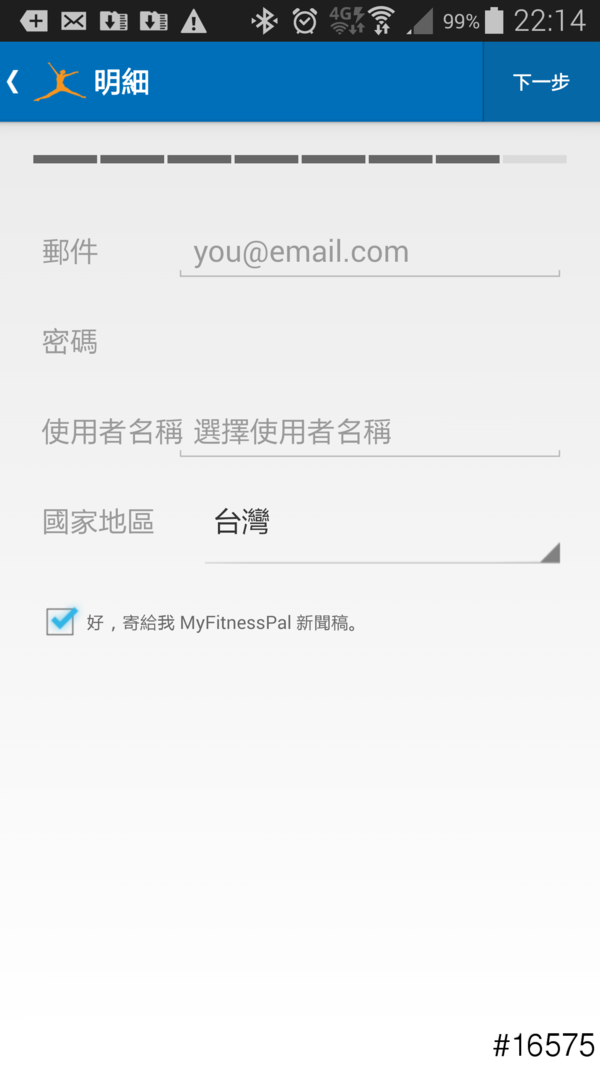
Task: Focus the 郵件 email field
Action: (x=369, y=252)
